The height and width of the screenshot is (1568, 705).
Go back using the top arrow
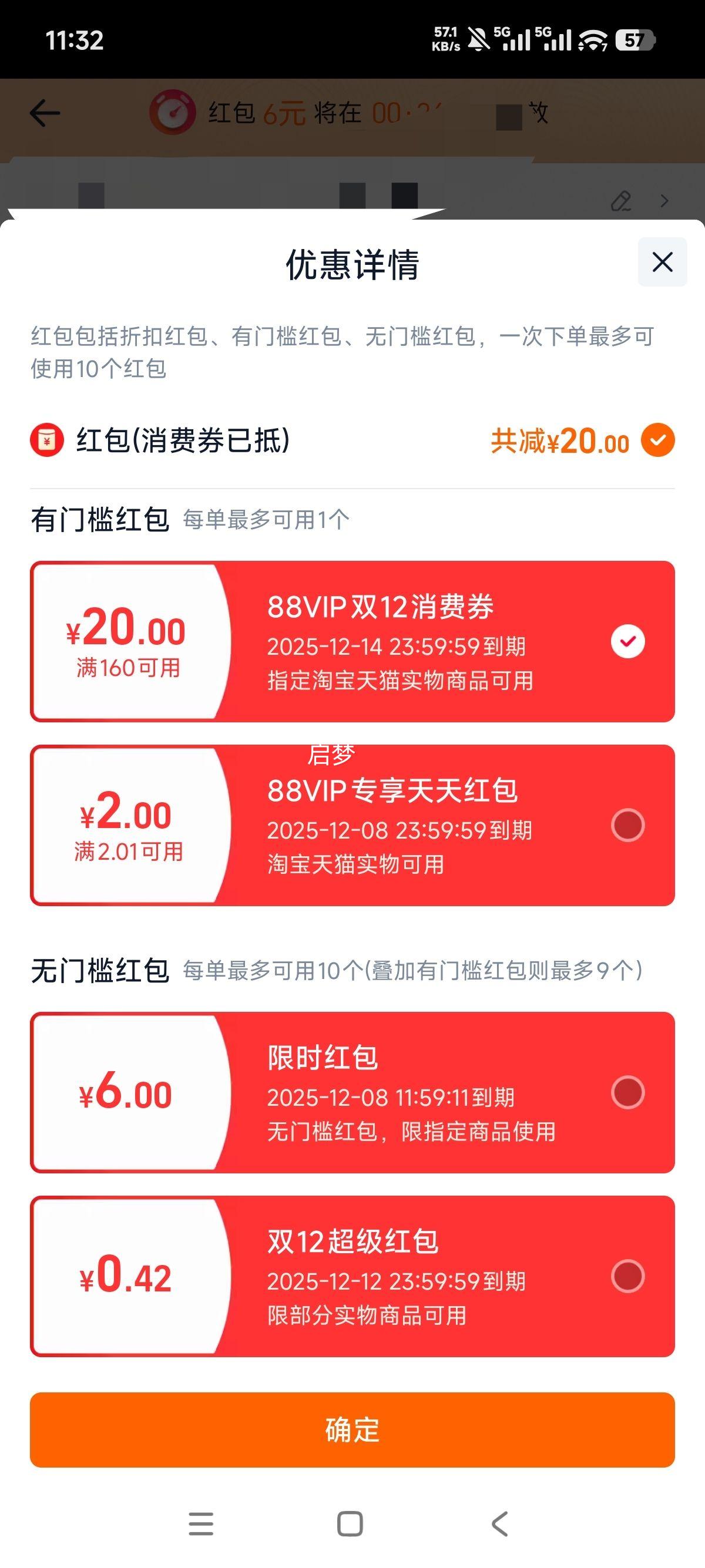pos(45,113)
